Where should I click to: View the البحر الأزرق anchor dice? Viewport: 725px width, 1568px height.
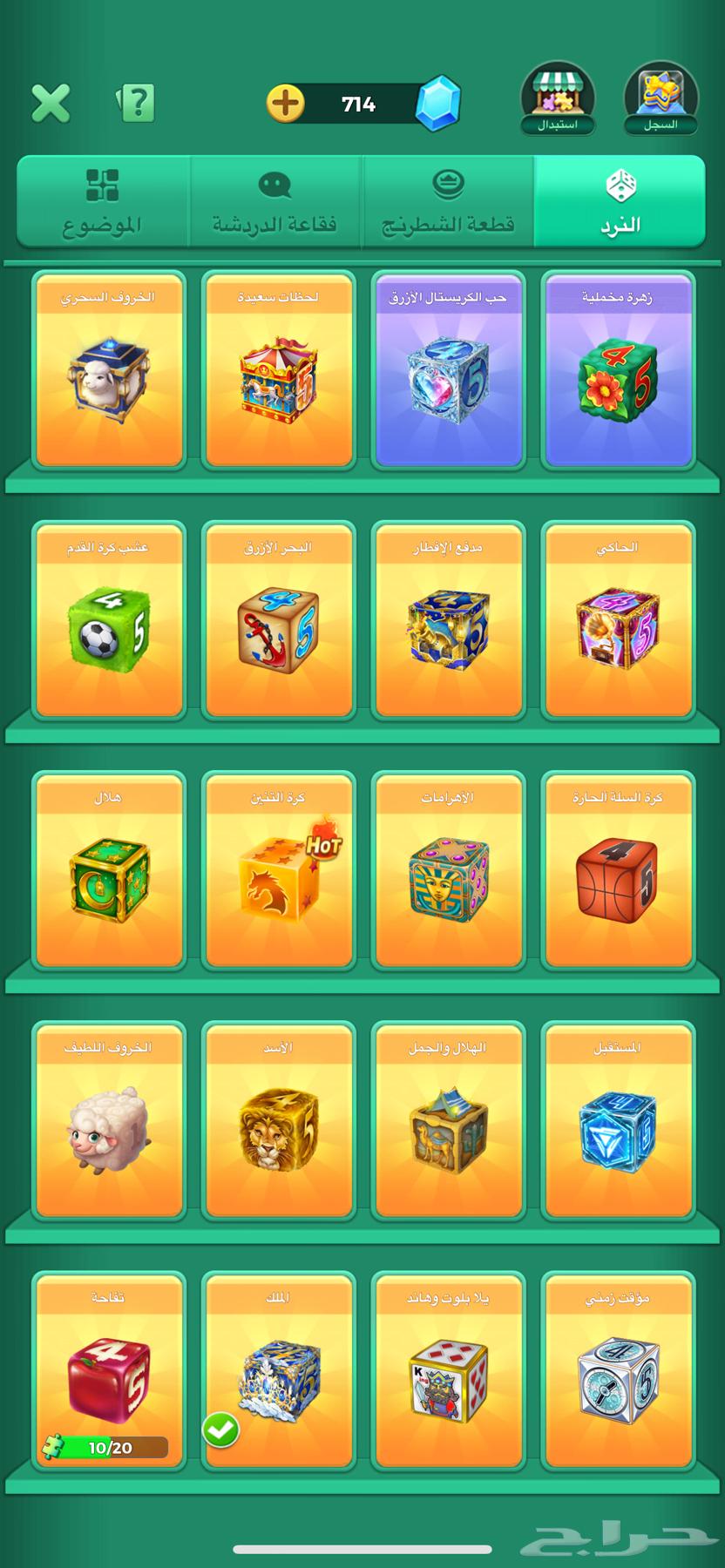(278, 621)
